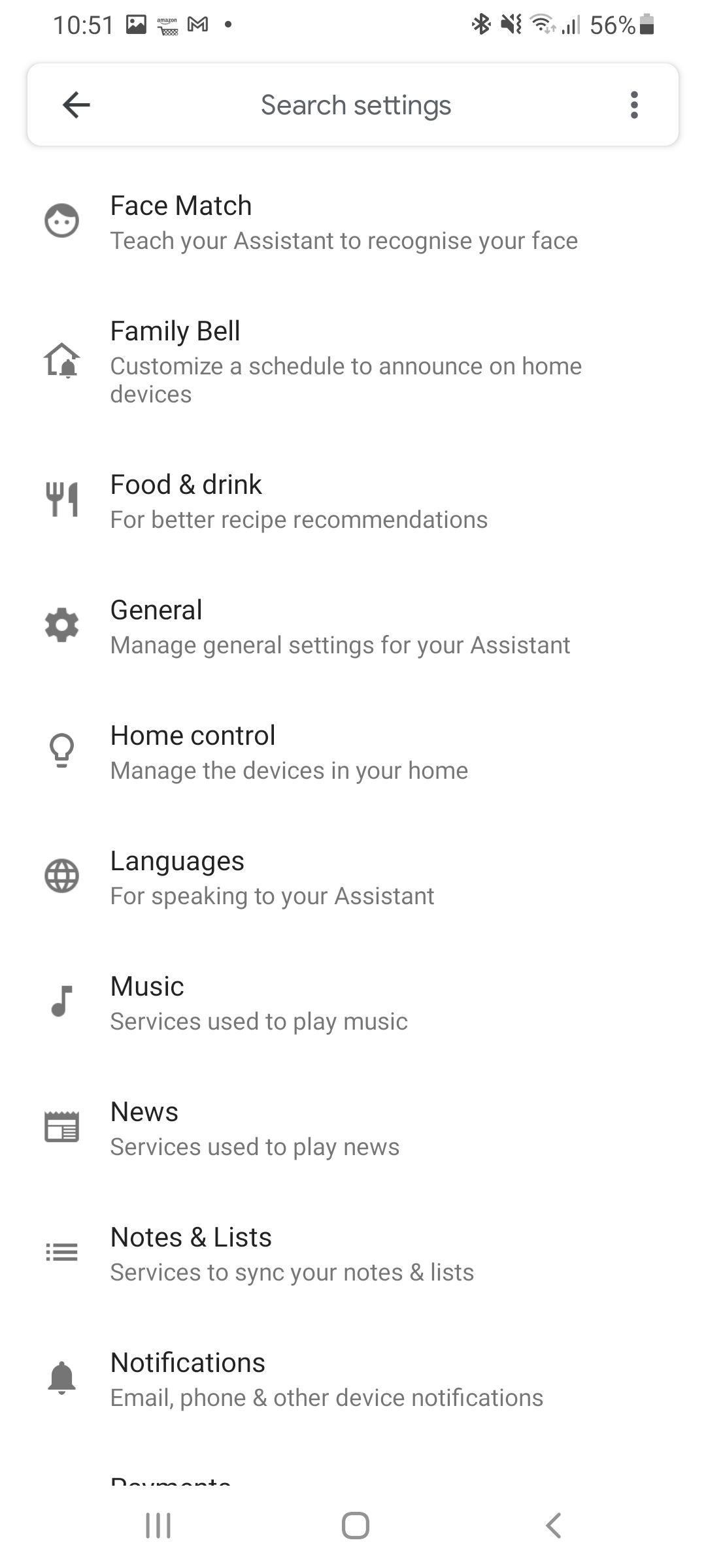This screenshot has width=706, height=1568.
Task: Open Face Match settings
Action: coord(353,222)
